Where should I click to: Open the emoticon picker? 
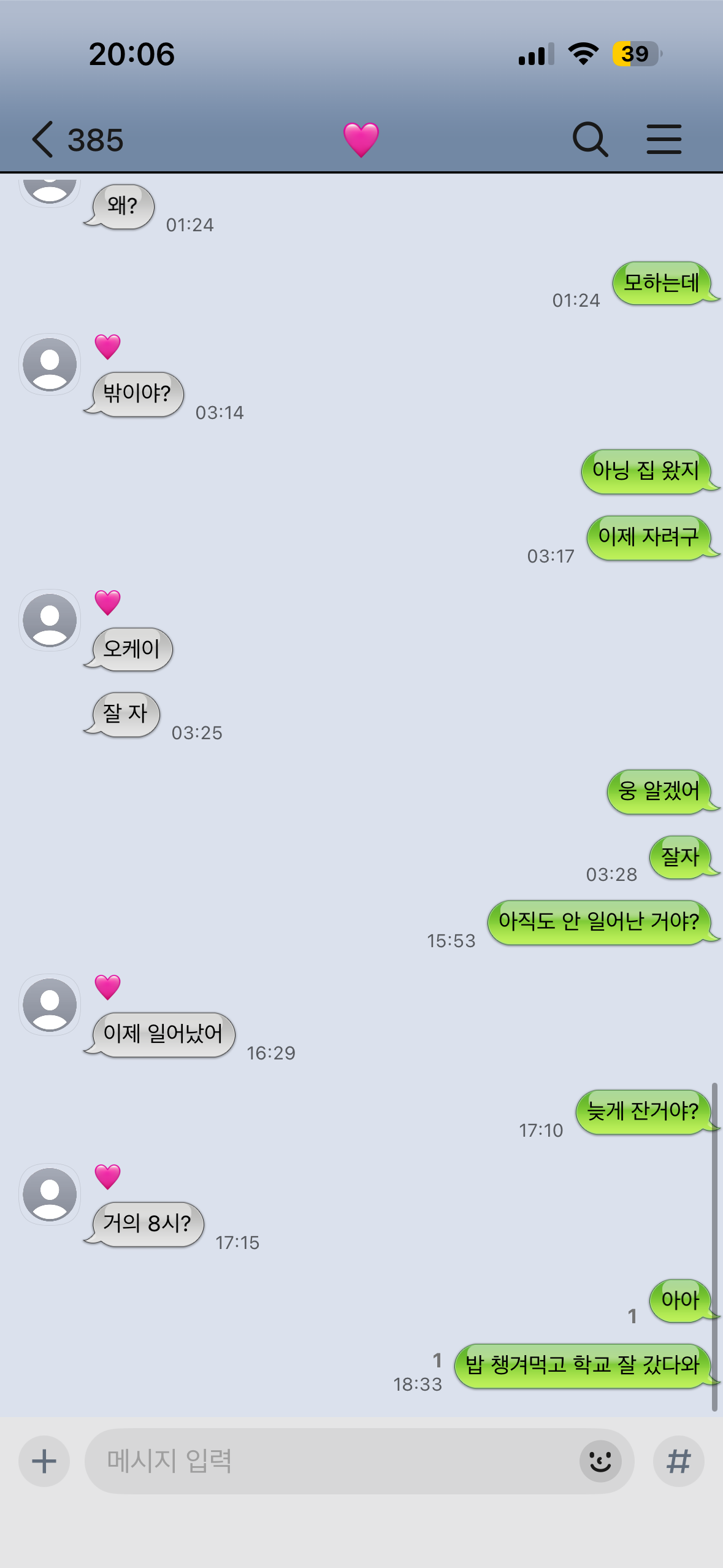pyautogui.click(x=600, y=1461)
